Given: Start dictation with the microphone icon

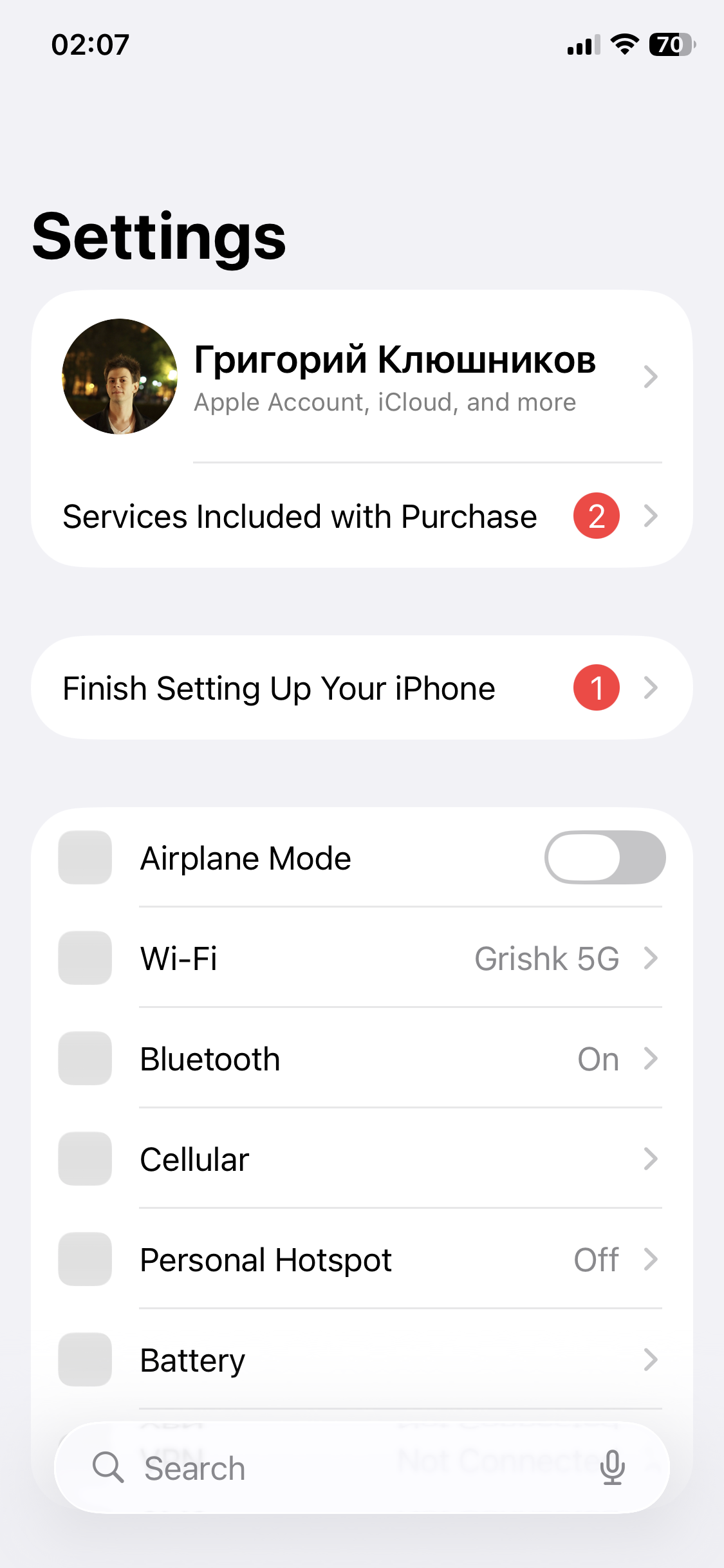Looking at the screenshot, I should [612, 1468].
